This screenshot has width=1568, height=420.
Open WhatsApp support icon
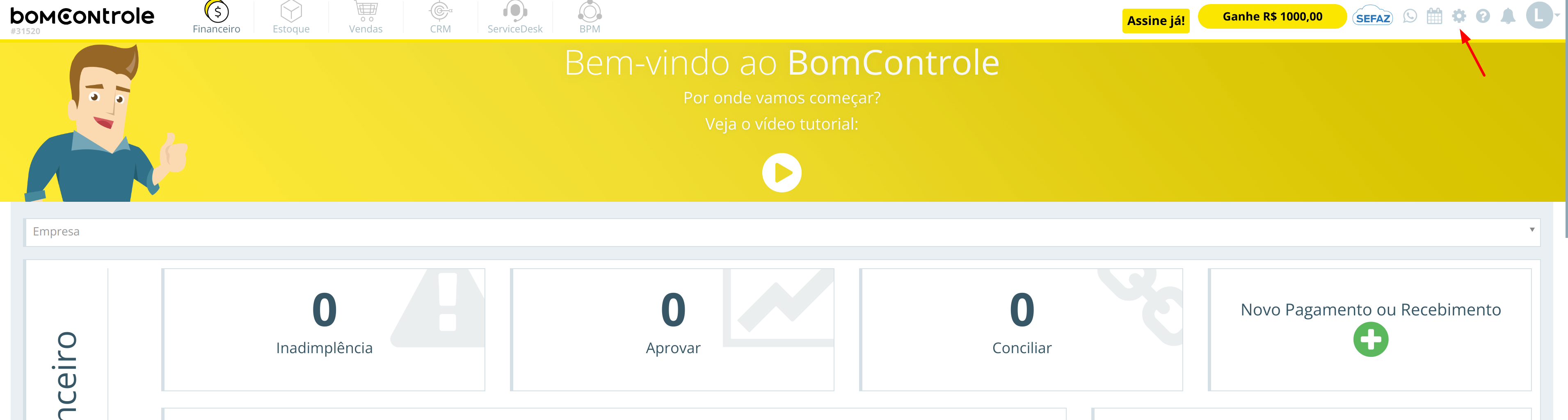pyautogui.click(x=1410, y=16)
